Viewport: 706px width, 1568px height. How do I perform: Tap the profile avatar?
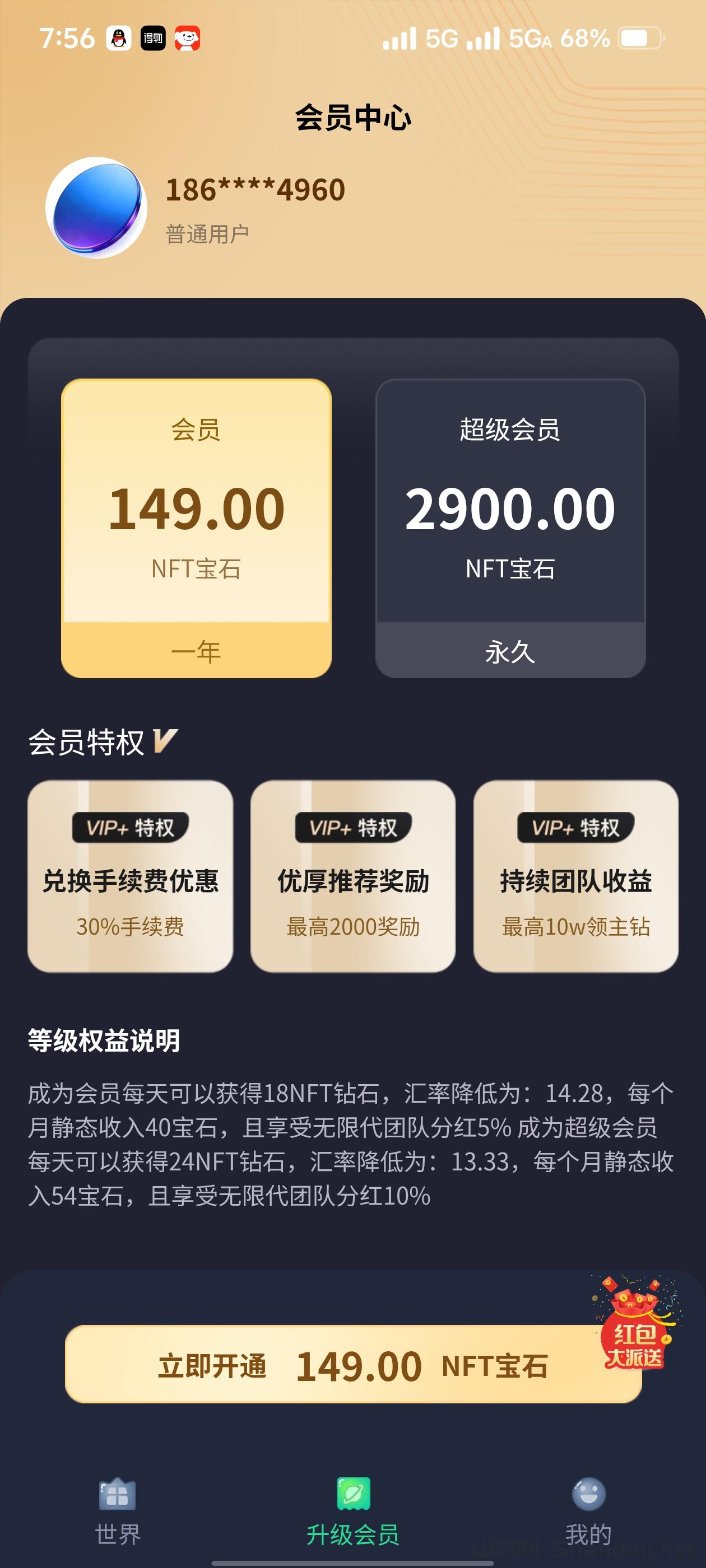96,208
